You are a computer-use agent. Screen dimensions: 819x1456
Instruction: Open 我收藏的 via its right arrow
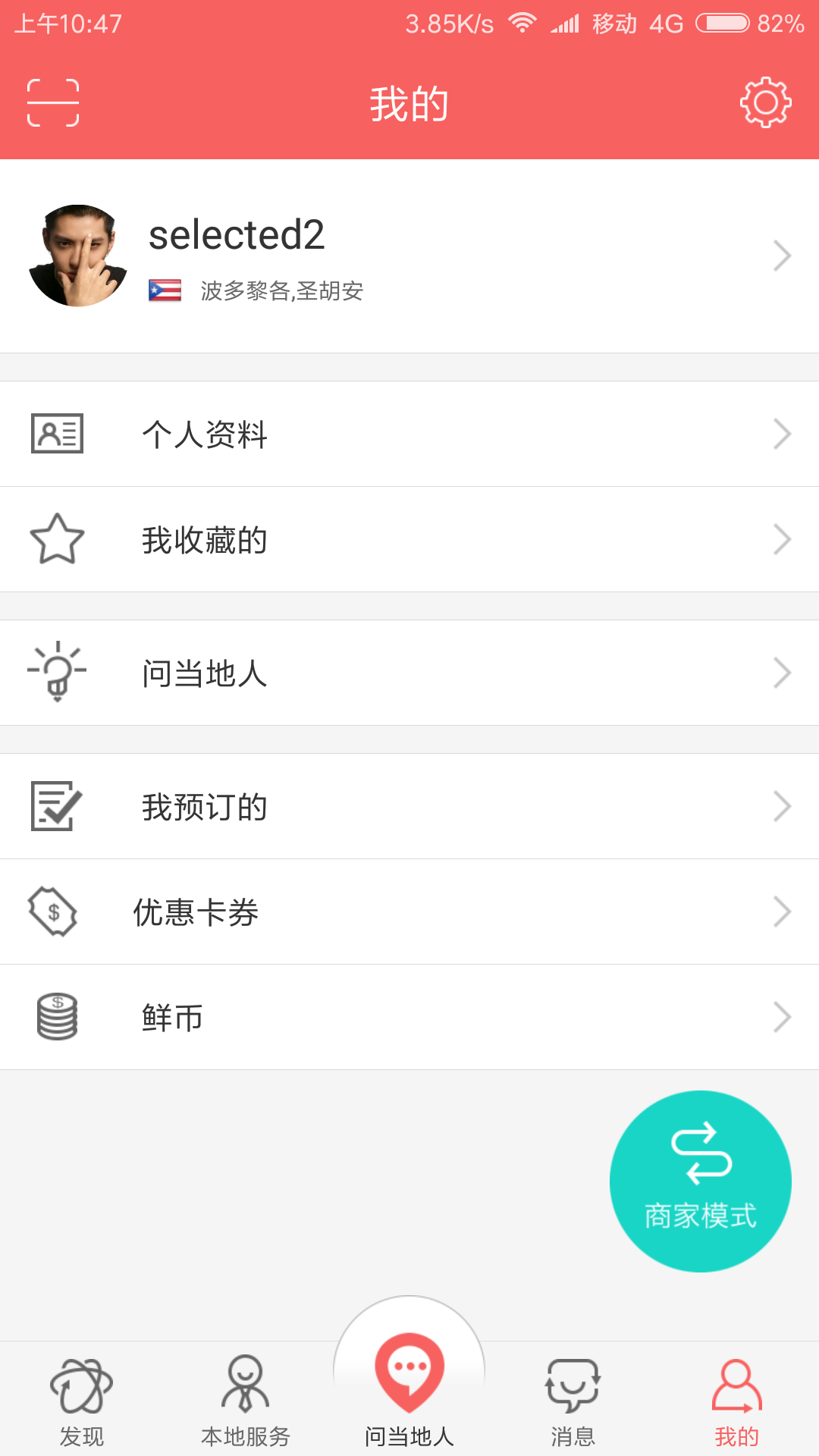pyautogui.click(x=783, y=539)
